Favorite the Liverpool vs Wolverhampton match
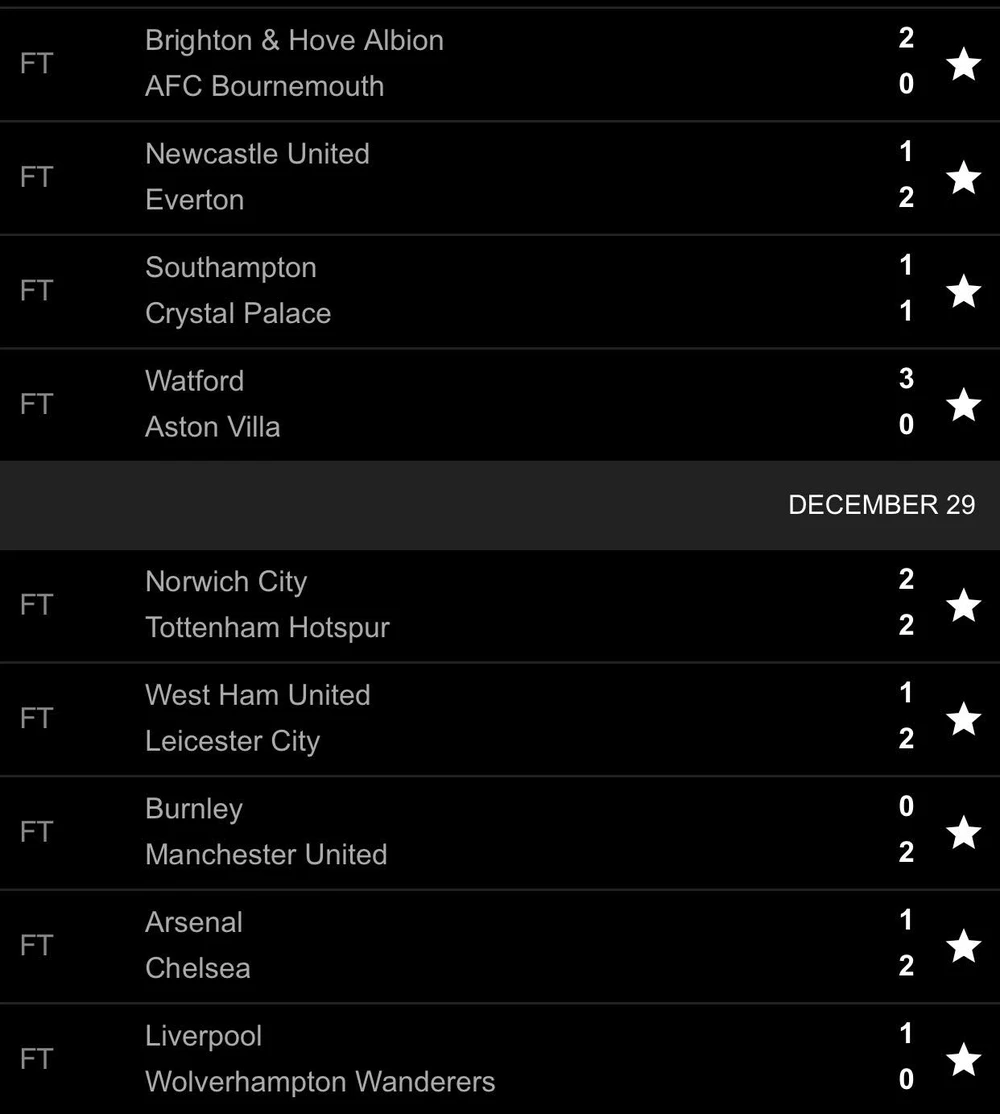The width and height of the screenshot is (1000, 1114). point(963,1059)
